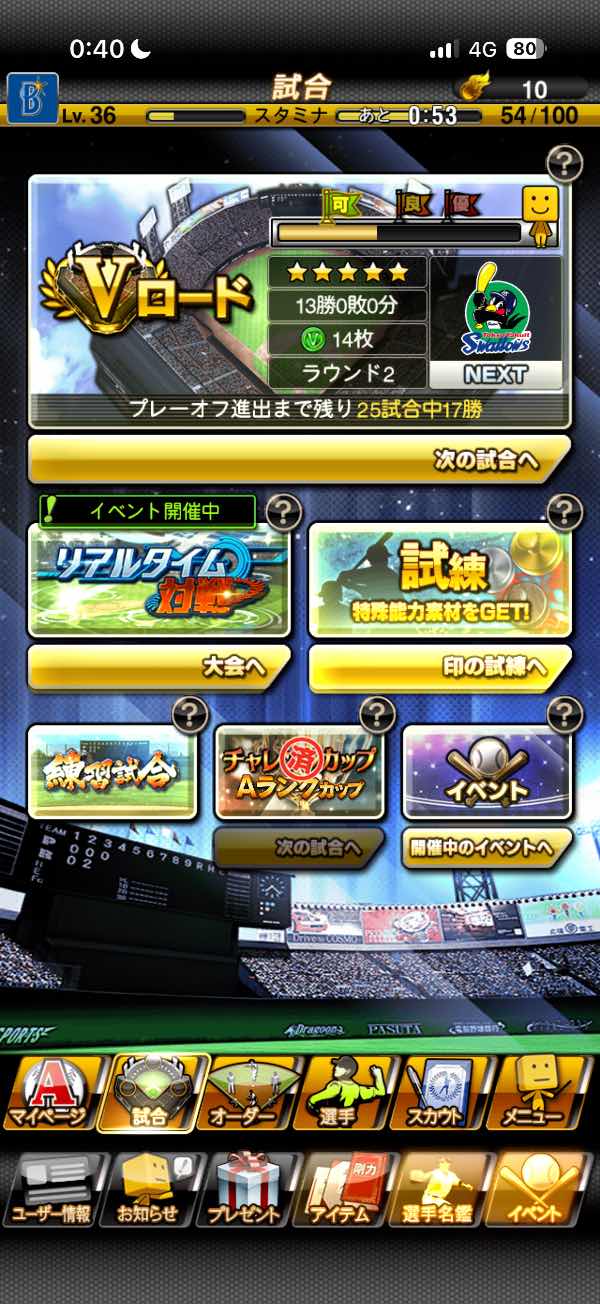The height and width of the screenshot is (1304, 600).
Task: Open ユーザー情報
Action: pos(52,1190)
